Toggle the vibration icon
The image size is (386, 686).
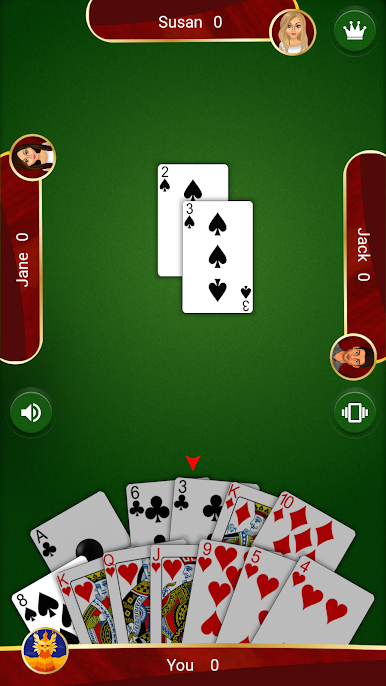click(x=354, y=412)
